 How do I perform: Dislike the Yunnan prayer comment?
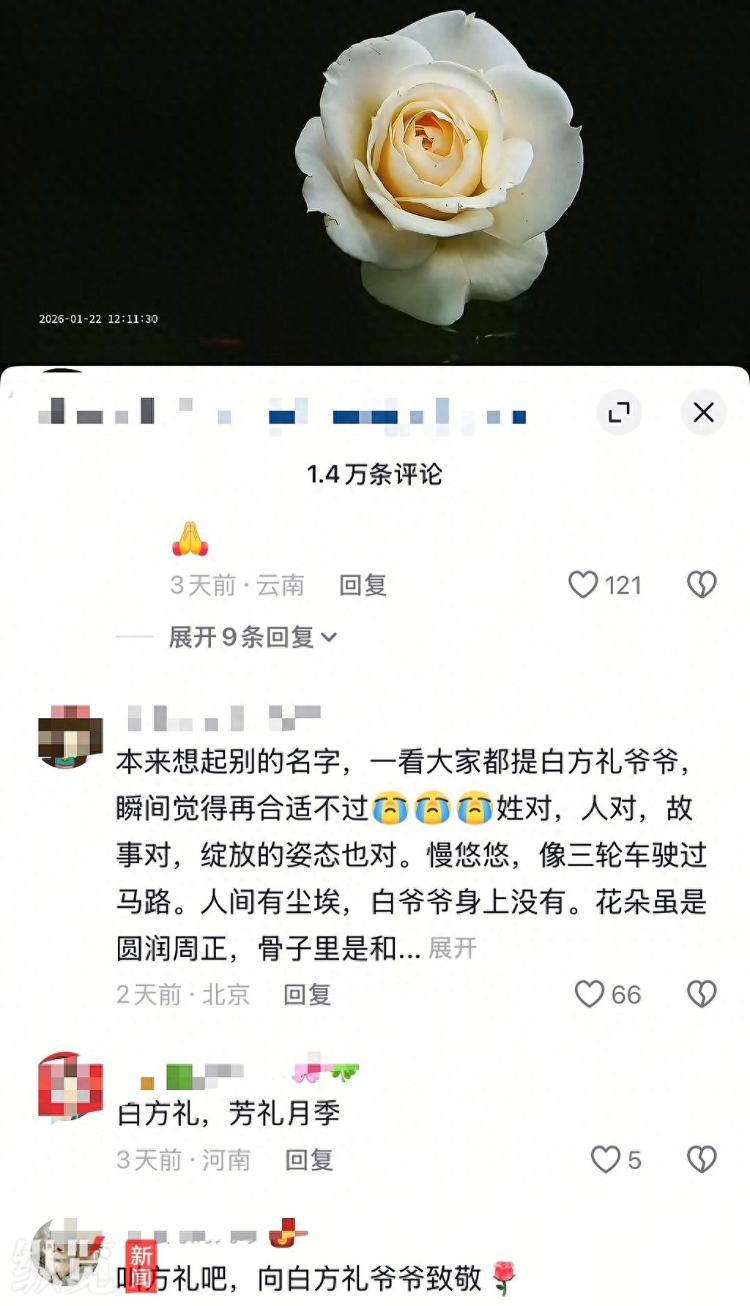(x=702, y=585)
